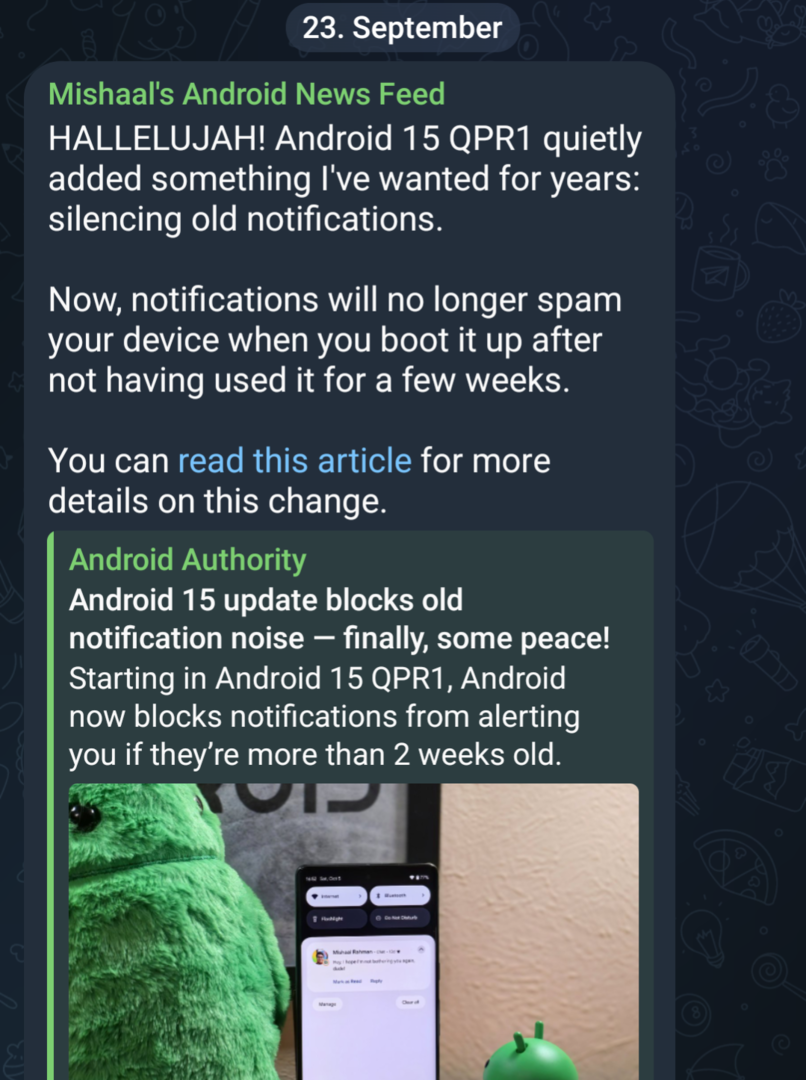Open the 'read this article' link

tap(294, 461)
